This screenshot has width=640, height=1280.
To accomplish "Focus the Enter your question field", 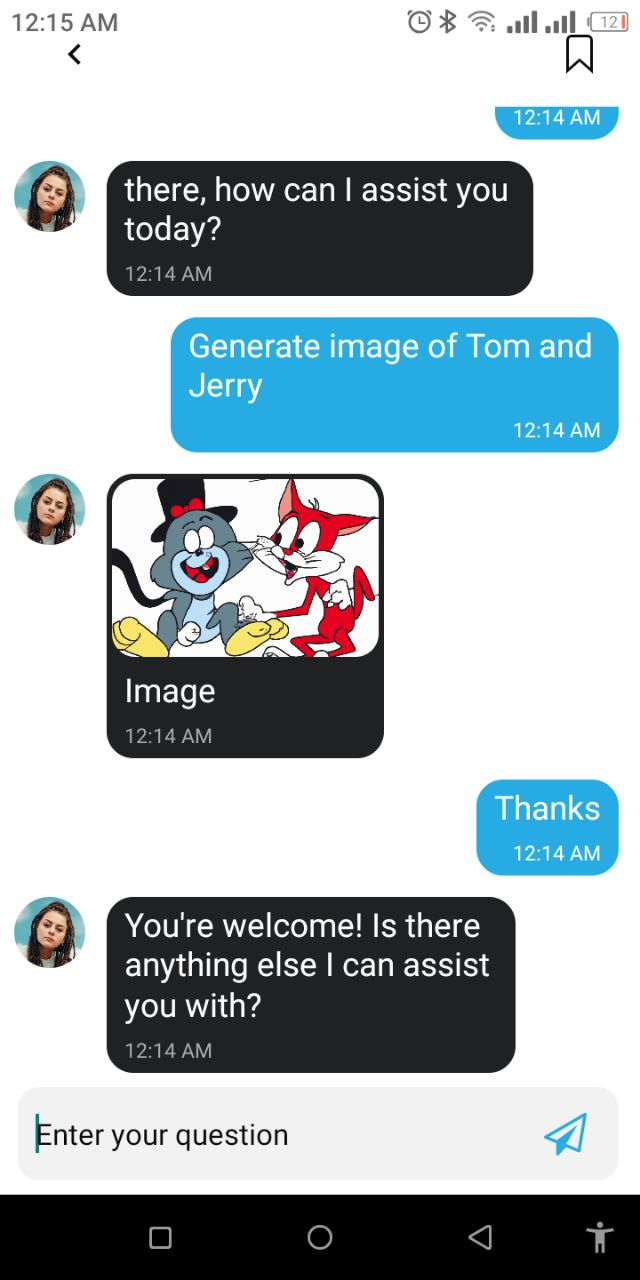I will click(280, 1135).
